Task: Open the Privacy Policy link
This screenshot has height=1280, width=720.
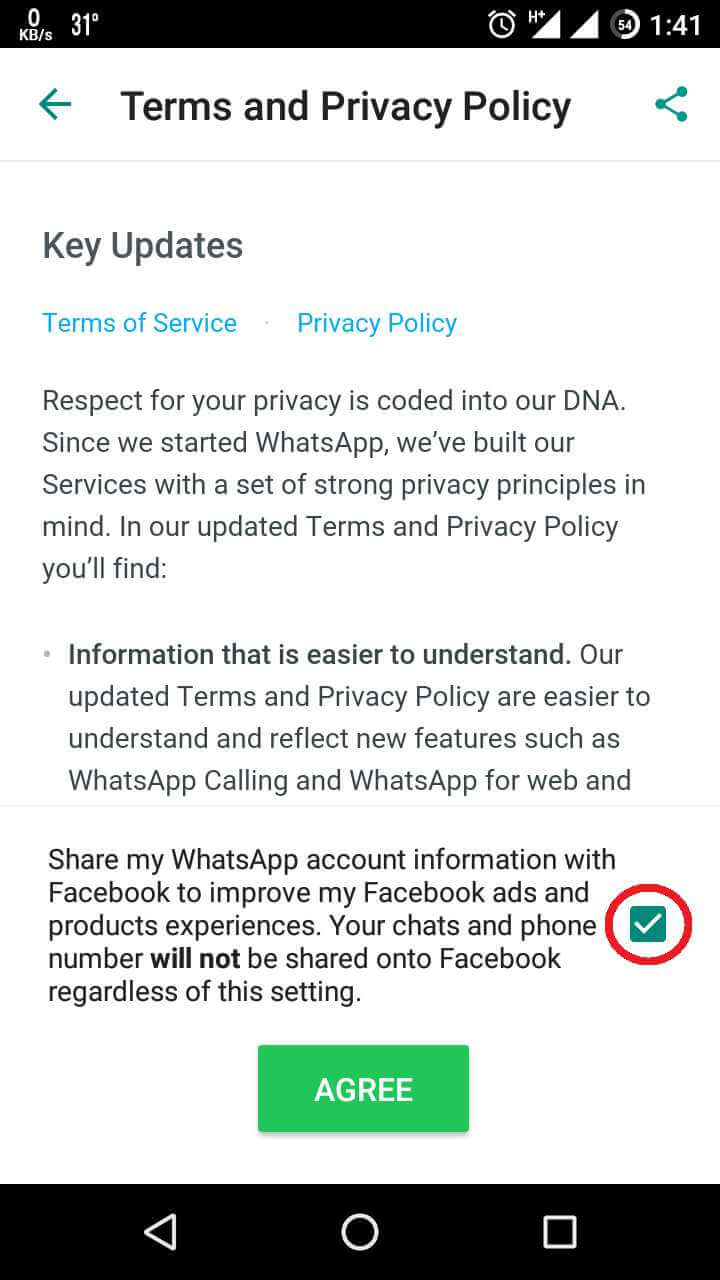Action: coord(377,323)
